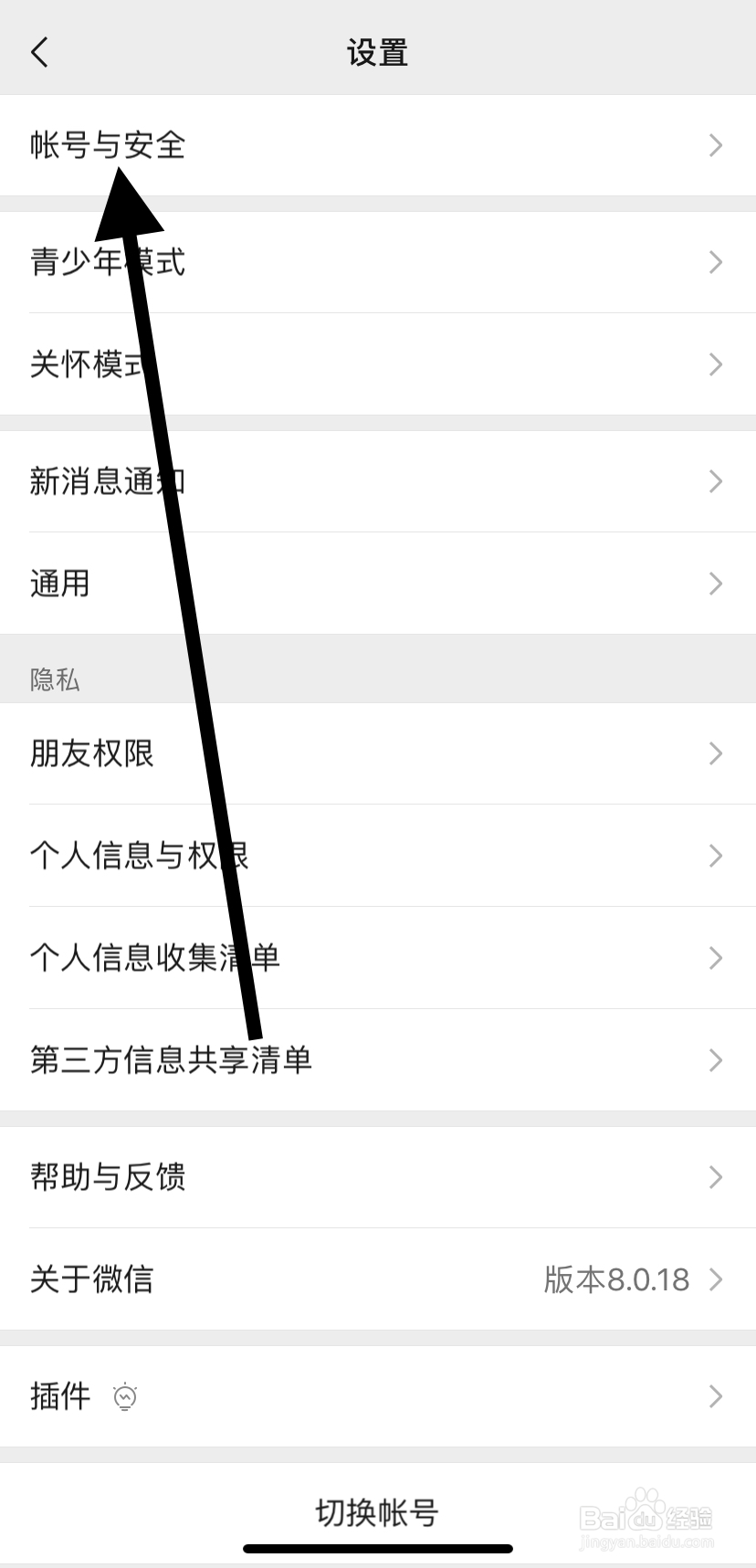Open 新消息通知 notification settings

(x=109, y=481)
